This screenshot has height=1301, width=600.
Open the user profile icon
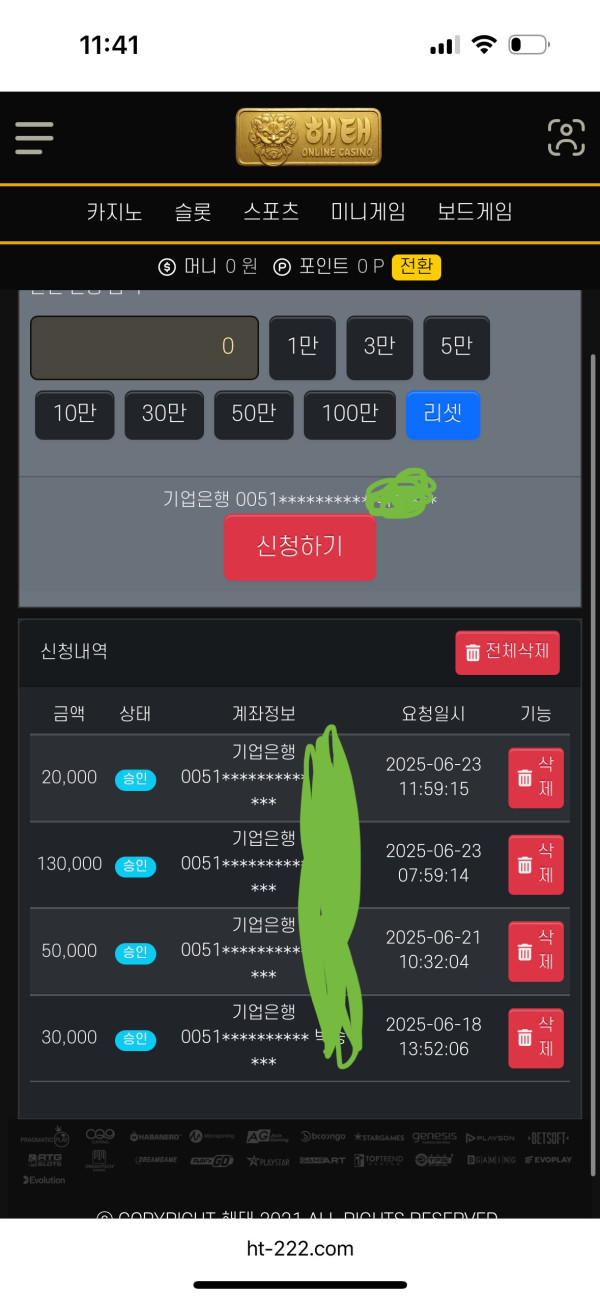pos(566,137)
